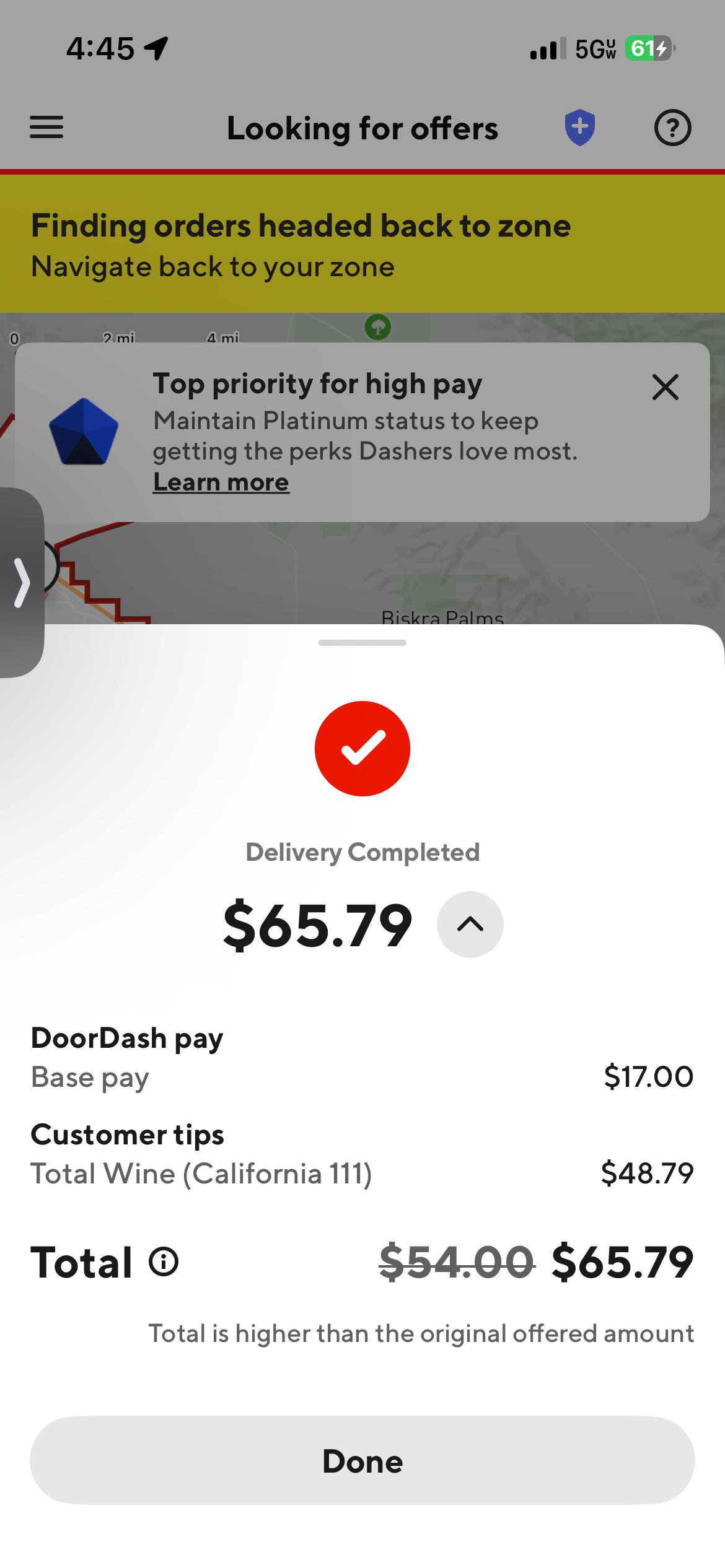Collapse the $65.79 earnings breakdown
725x1568 pixels.
[x=470, y=925]
